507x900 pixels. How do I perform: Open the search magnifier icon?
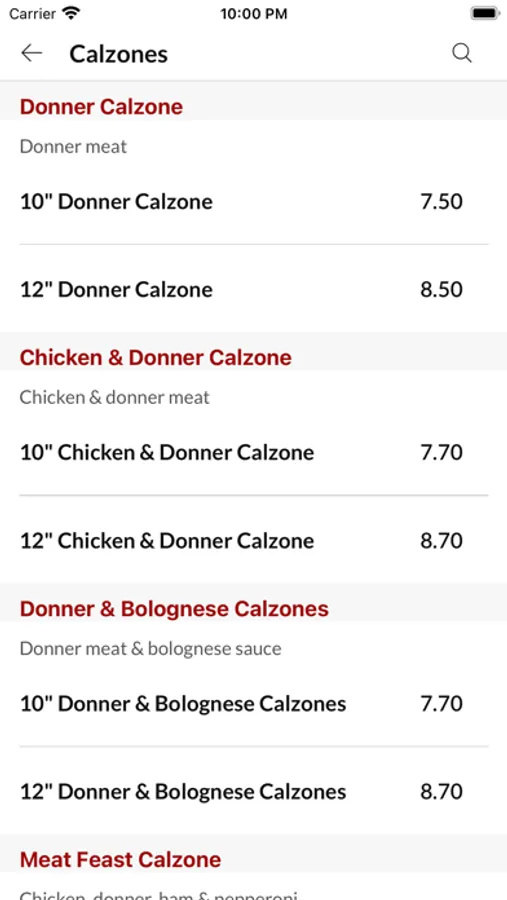click(462, 53)
